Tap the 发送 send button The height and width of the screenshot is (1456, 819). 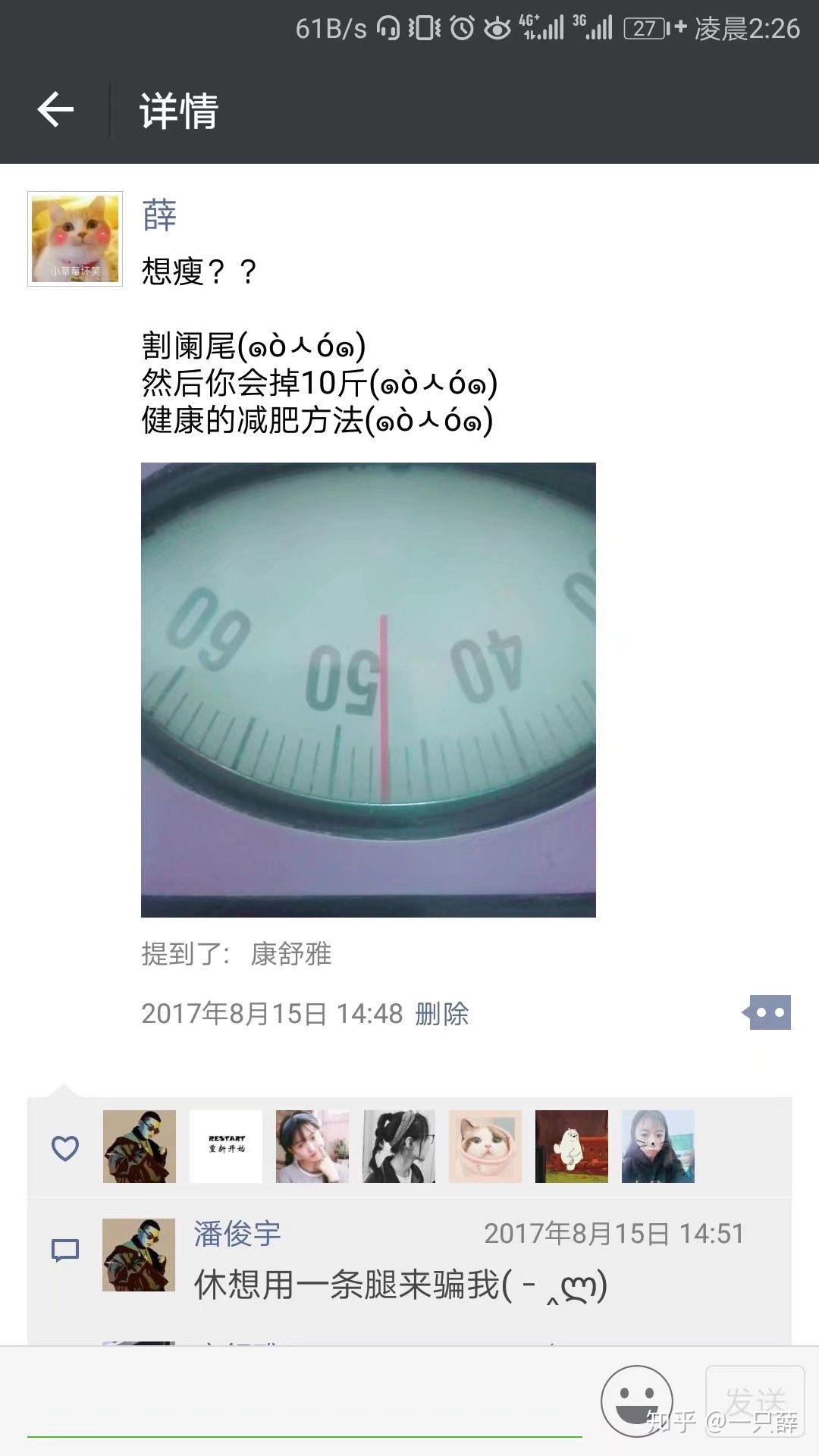[x=755, y=1401]
